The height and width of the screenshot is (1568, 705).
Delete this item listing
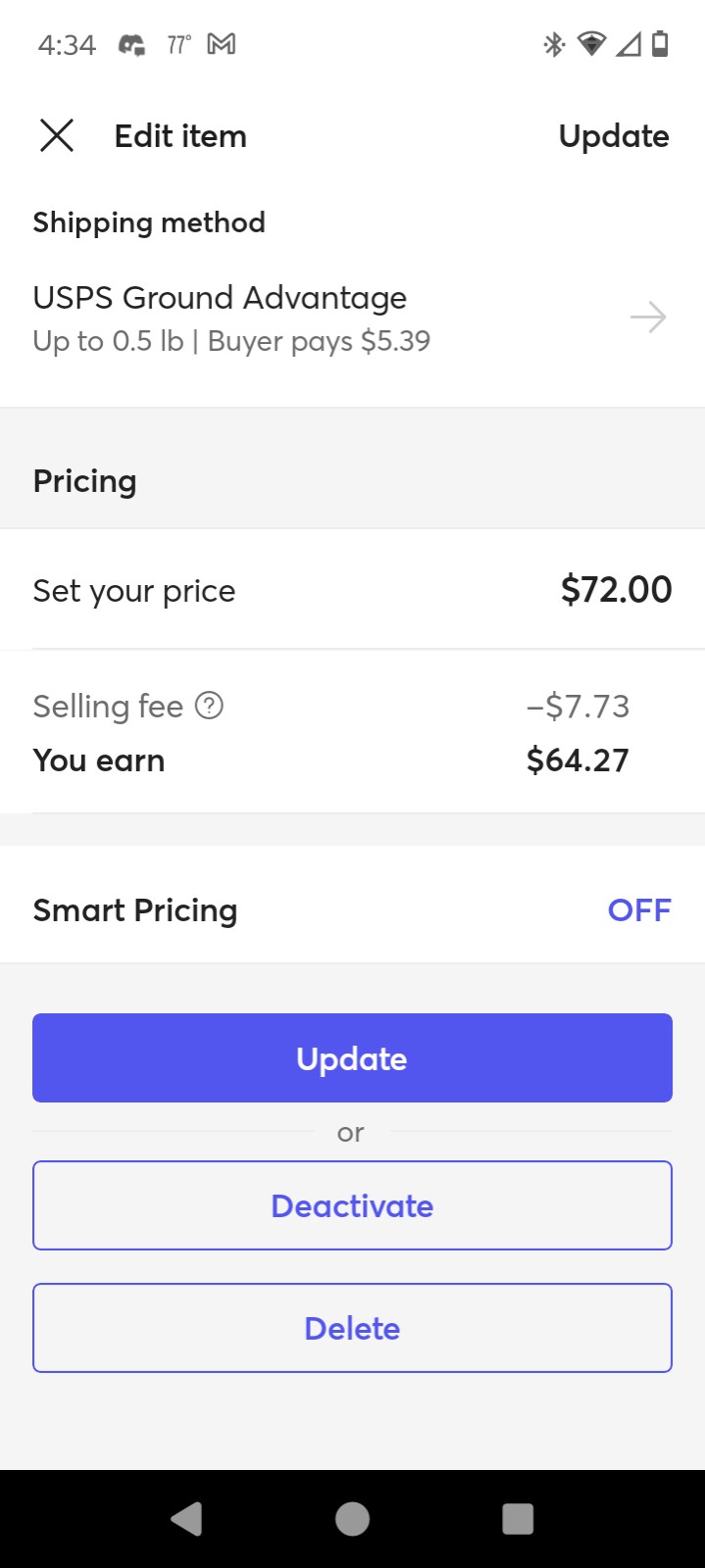[352, 1328]
